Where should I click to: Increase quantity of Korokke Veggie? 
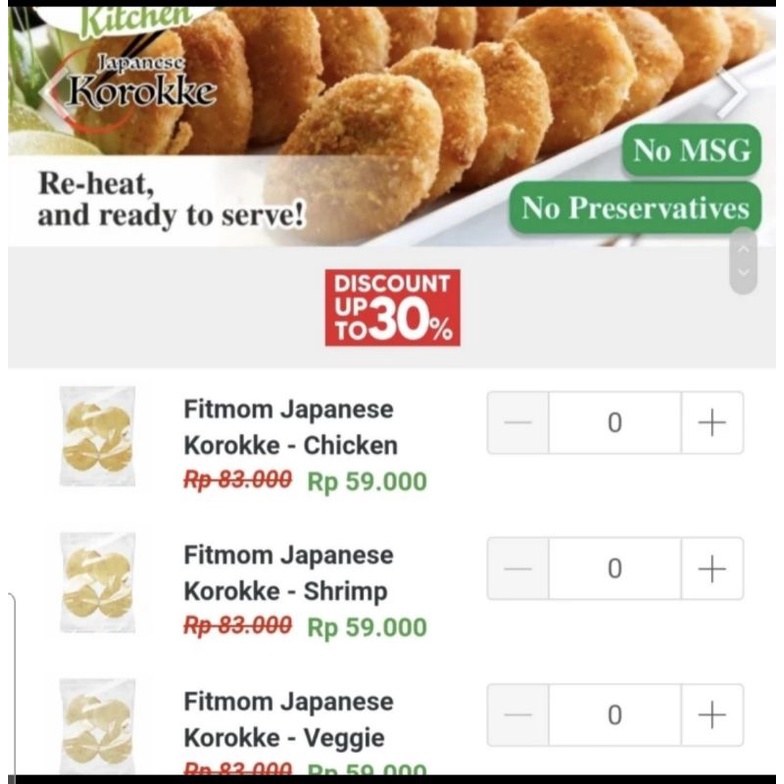(x=712, y=715)
